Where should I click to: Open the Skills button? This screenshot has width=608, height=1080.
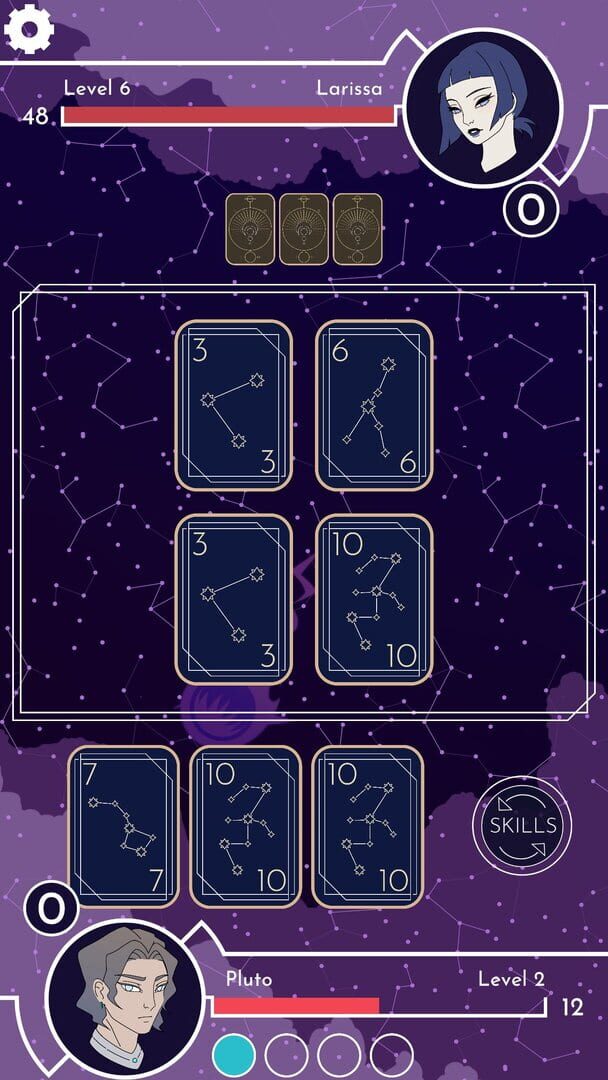click(522, 826)
